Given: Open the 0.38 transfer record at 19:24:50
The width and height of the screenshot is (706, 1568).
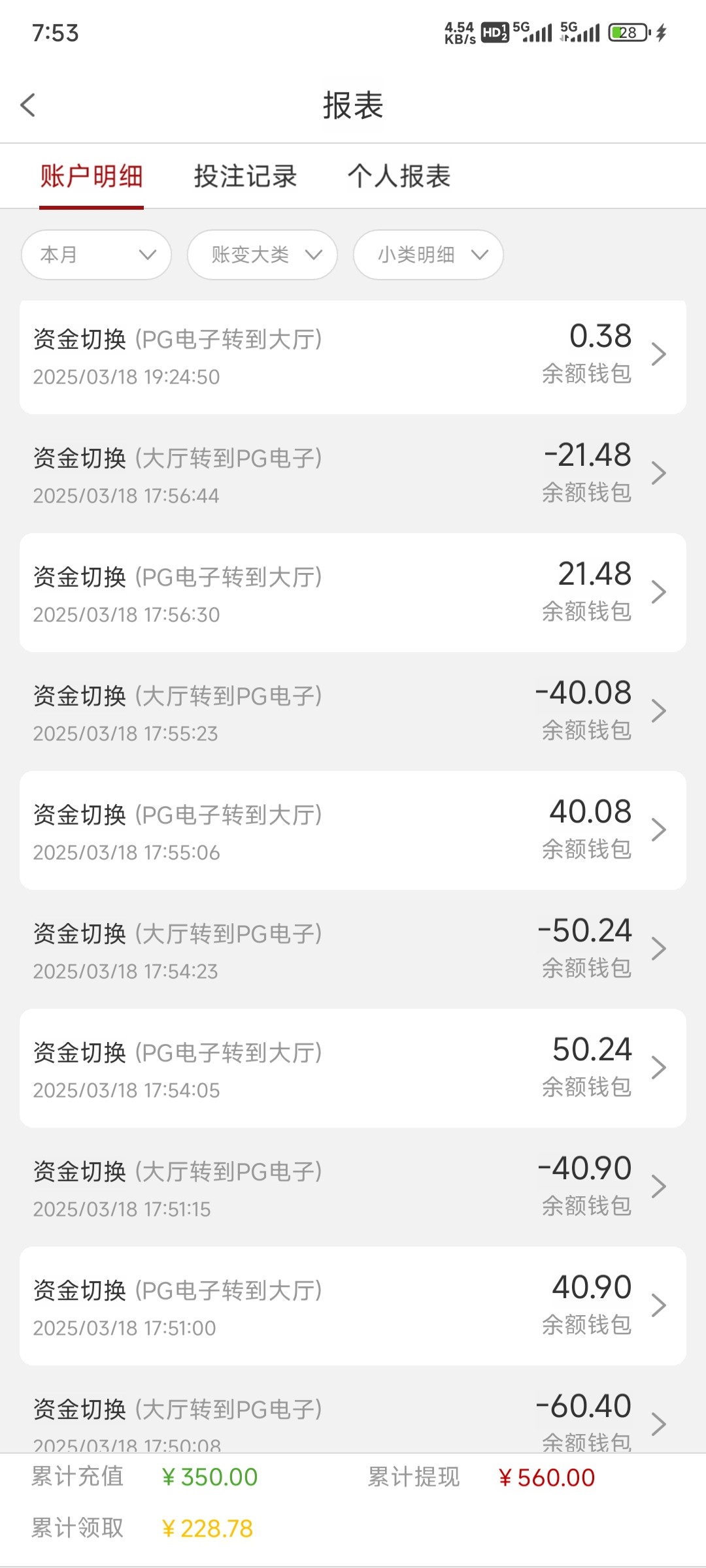Looking at the screenshot, I should point(353,356).
